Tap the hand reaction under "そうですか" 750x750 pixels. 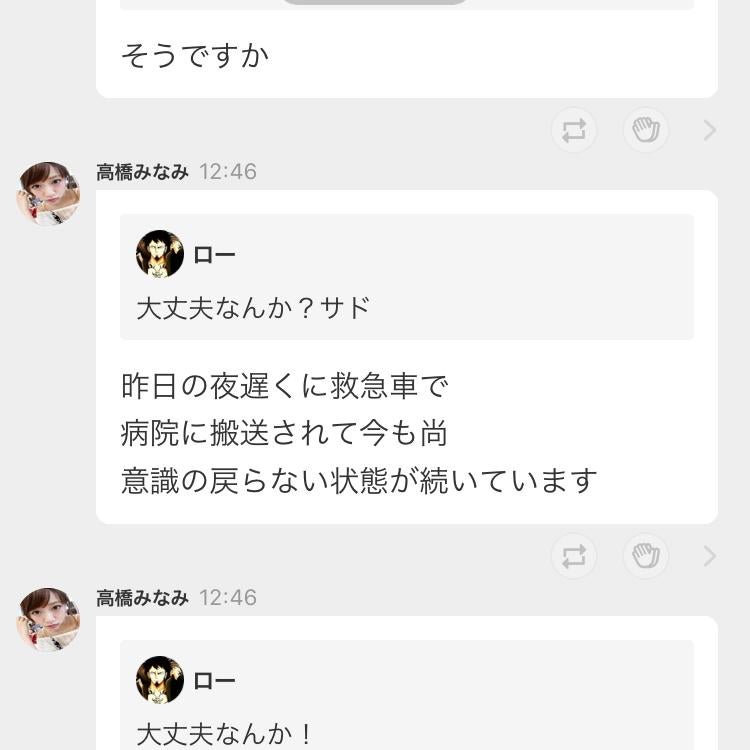pyautogui.click(x=646, y=130)
